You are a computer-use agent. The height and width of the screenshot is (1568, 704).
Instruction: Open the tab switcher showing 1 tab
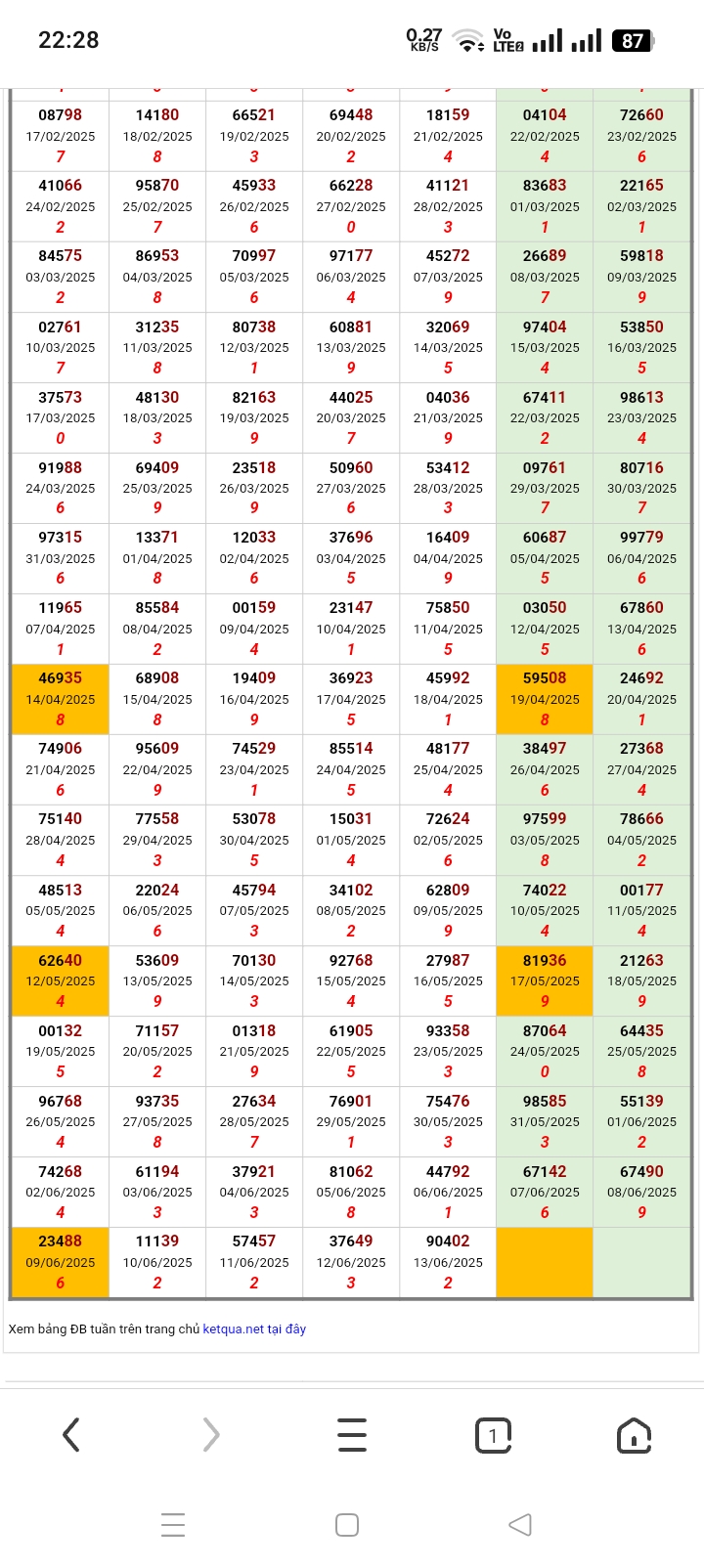[493, 1435]
